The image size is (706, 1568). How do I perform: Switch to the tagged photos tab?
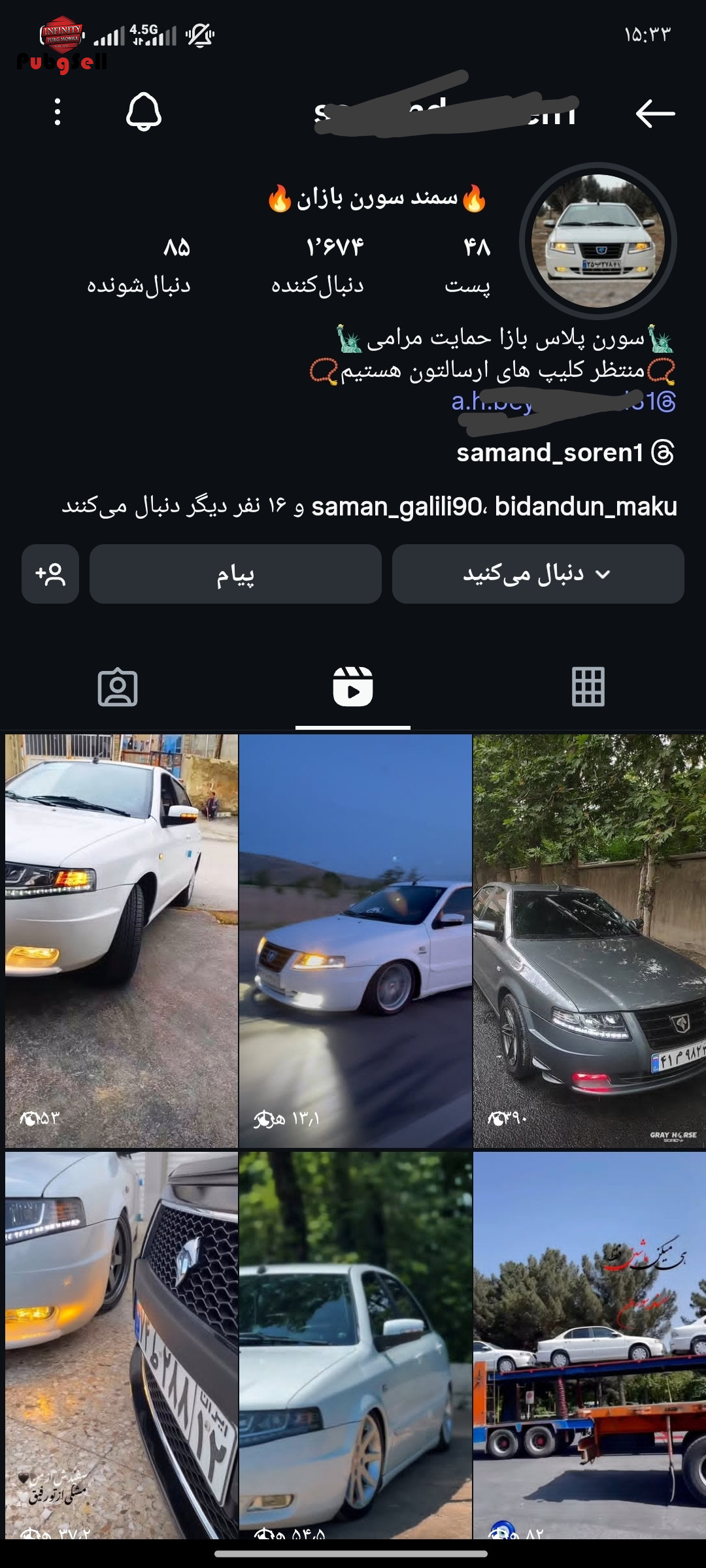[x=118, y=687]
